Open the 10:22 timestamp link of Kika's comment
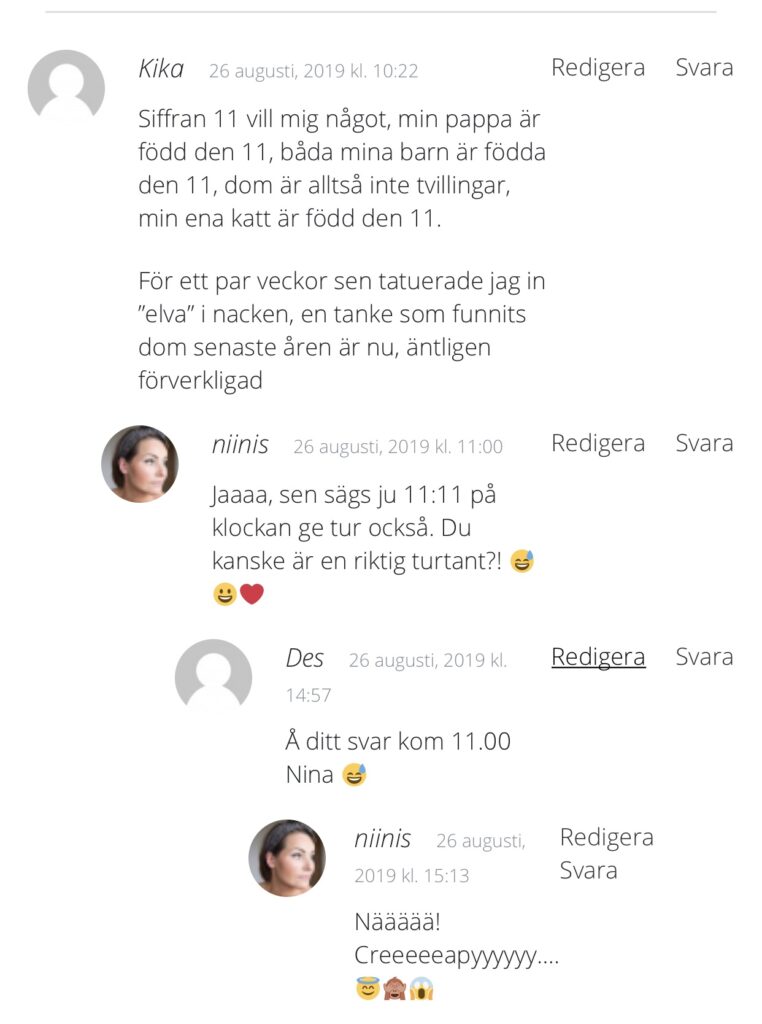Viewport: 762px width, 1024px height. 313,71
